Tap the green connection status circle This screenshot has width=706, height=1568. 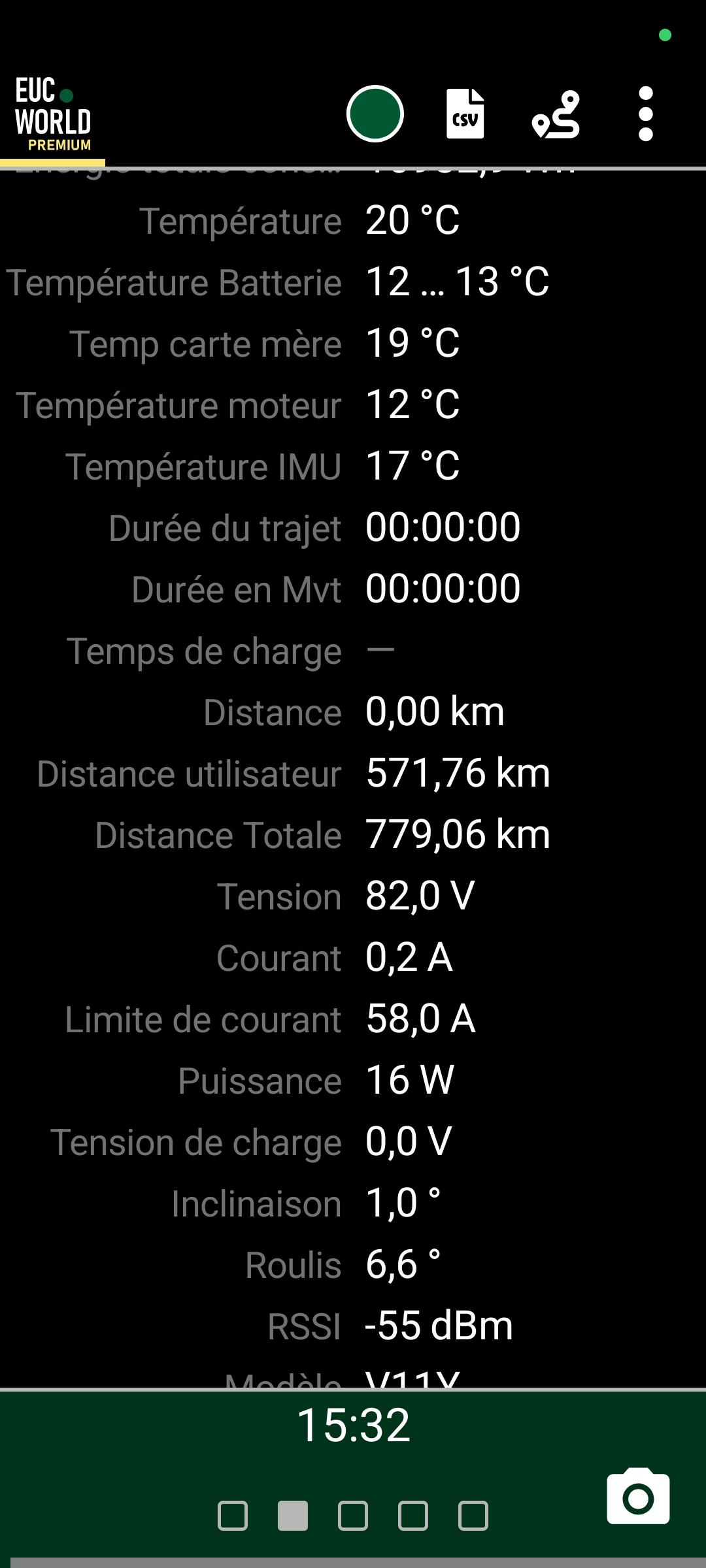point(375,114)
